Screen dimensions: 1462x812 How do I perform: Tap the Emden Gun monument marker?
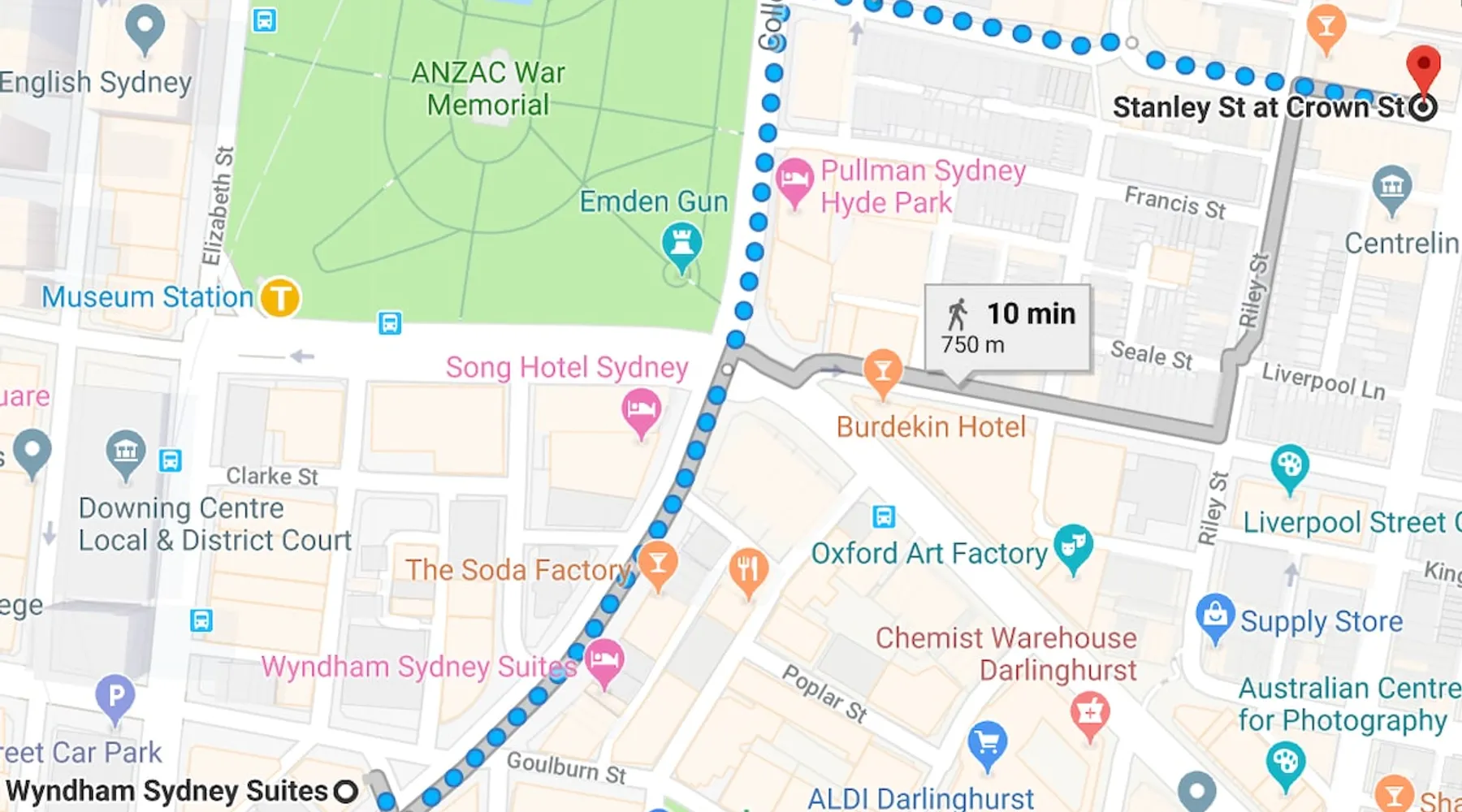coord(681,244)
